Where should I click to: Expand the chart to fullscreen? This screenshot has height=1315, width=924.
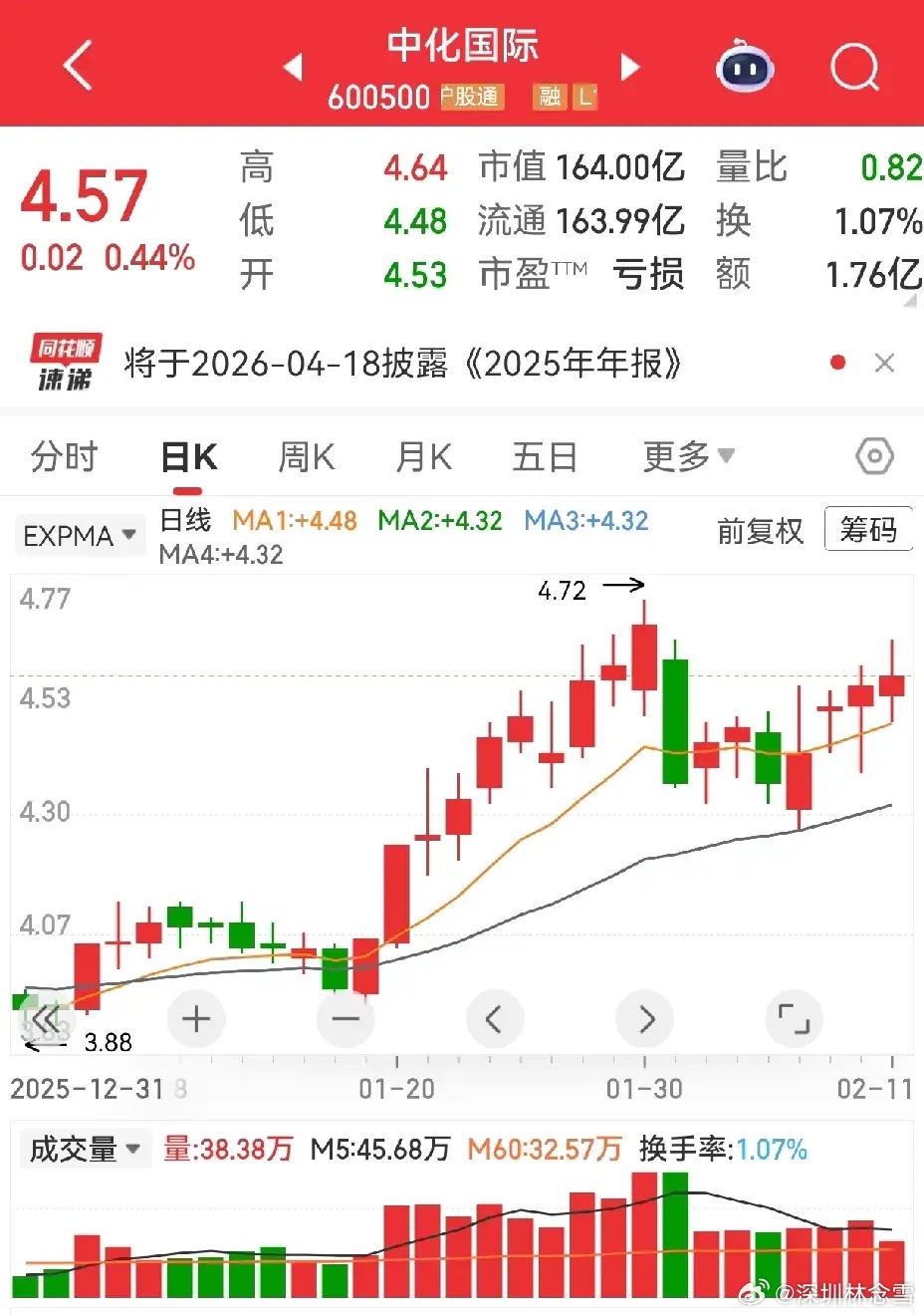(x=794, y=1018)
